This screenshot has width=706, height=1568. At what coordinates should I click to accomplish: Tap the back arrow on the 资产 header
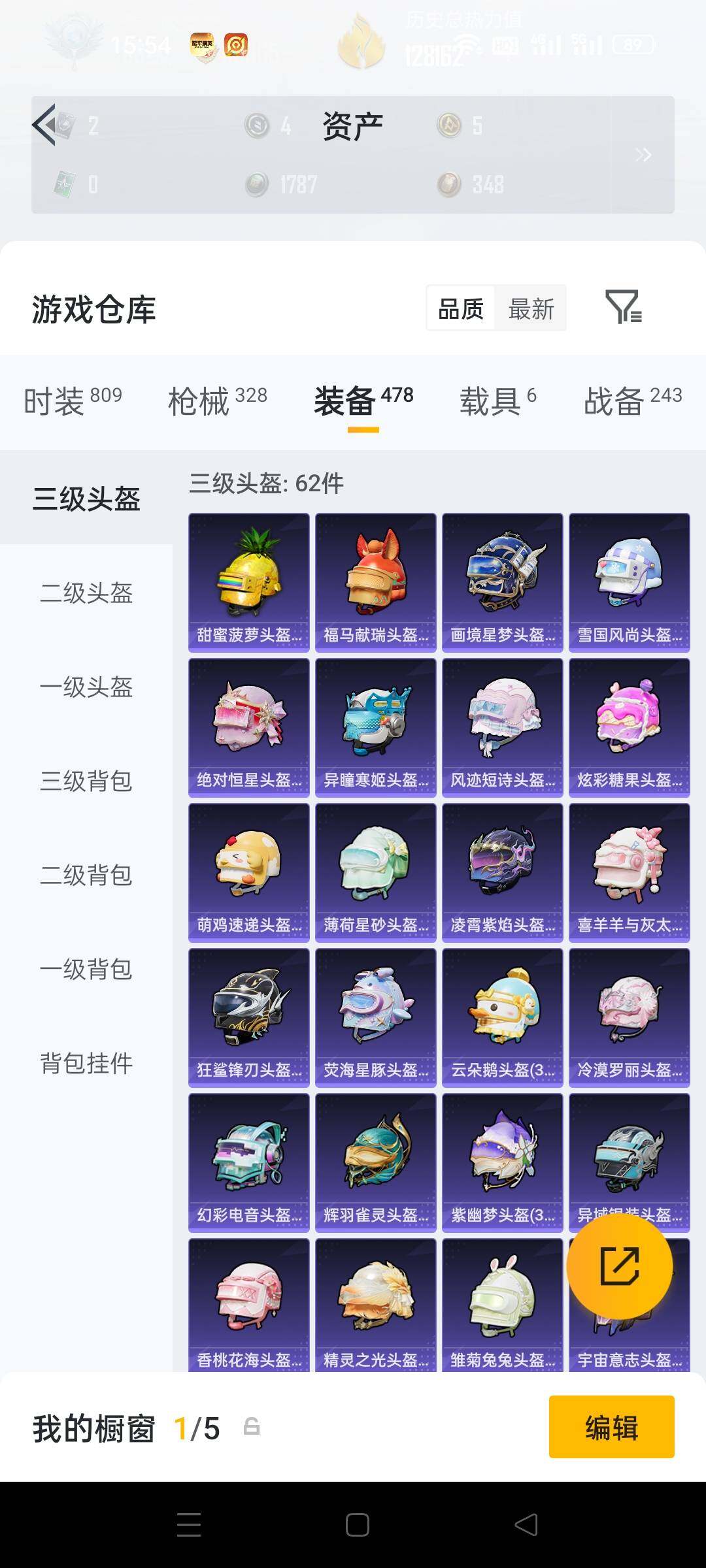[x=44, y=125]
